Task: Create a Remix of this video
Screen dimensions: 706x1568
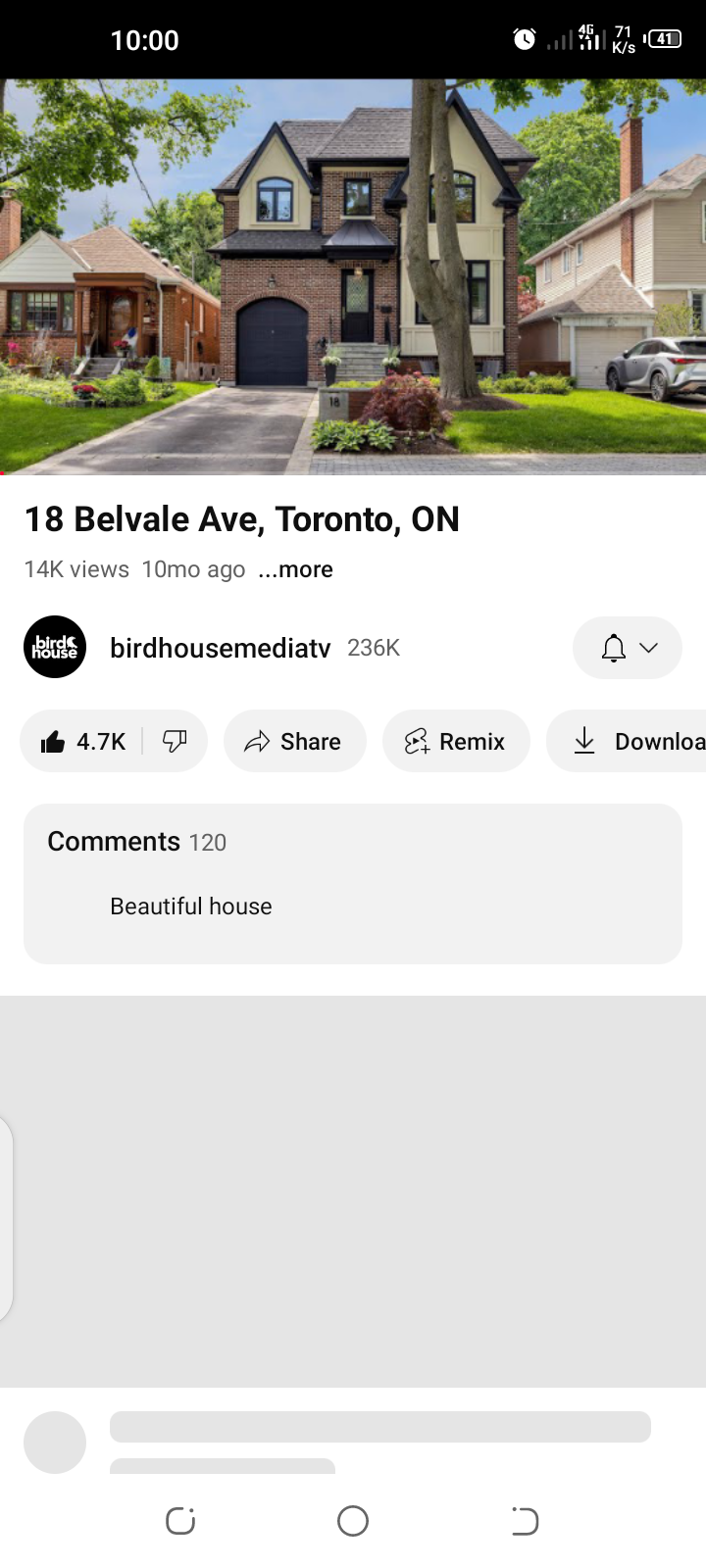Action: [456, 742]
